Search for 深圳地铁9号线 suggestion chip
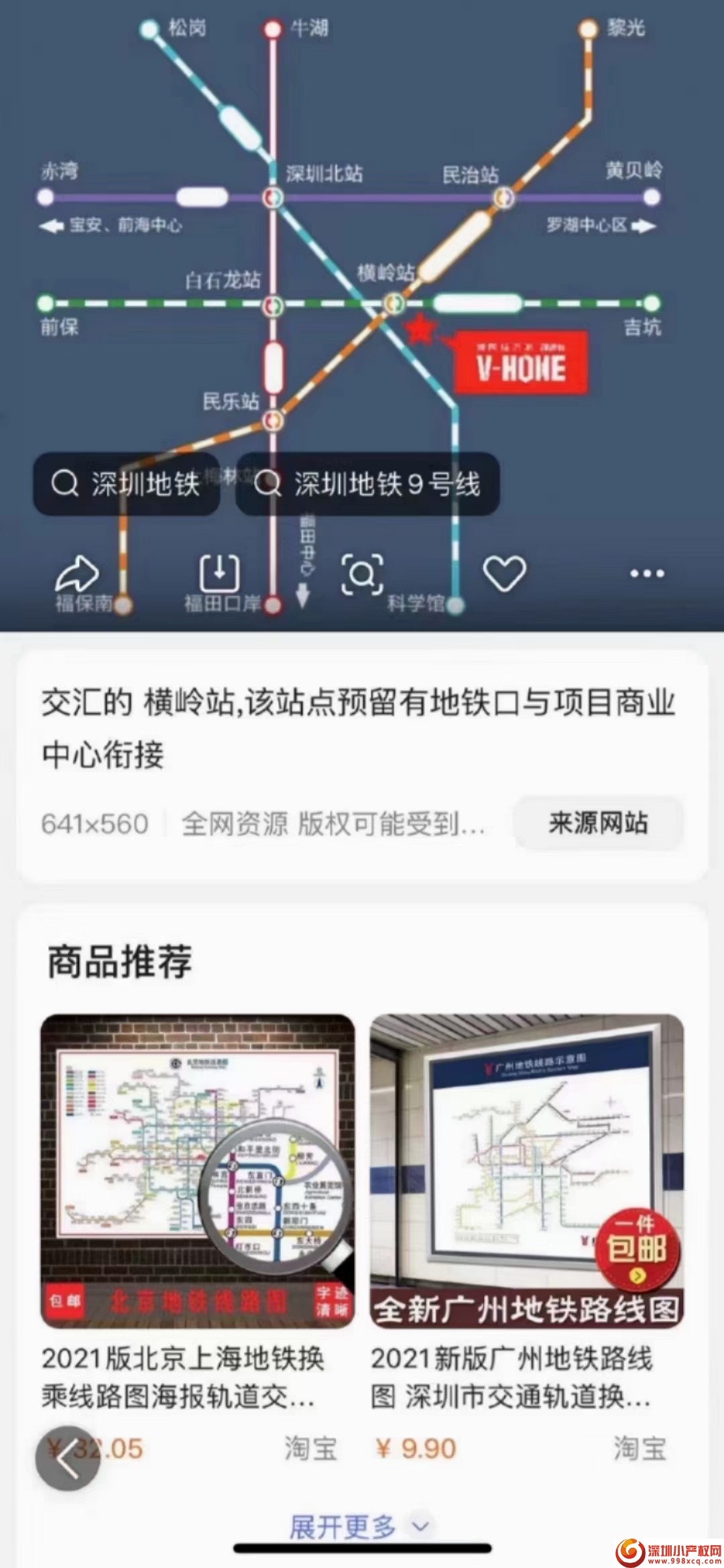The width and height of the screenshot is (724, 1568). 367,484
